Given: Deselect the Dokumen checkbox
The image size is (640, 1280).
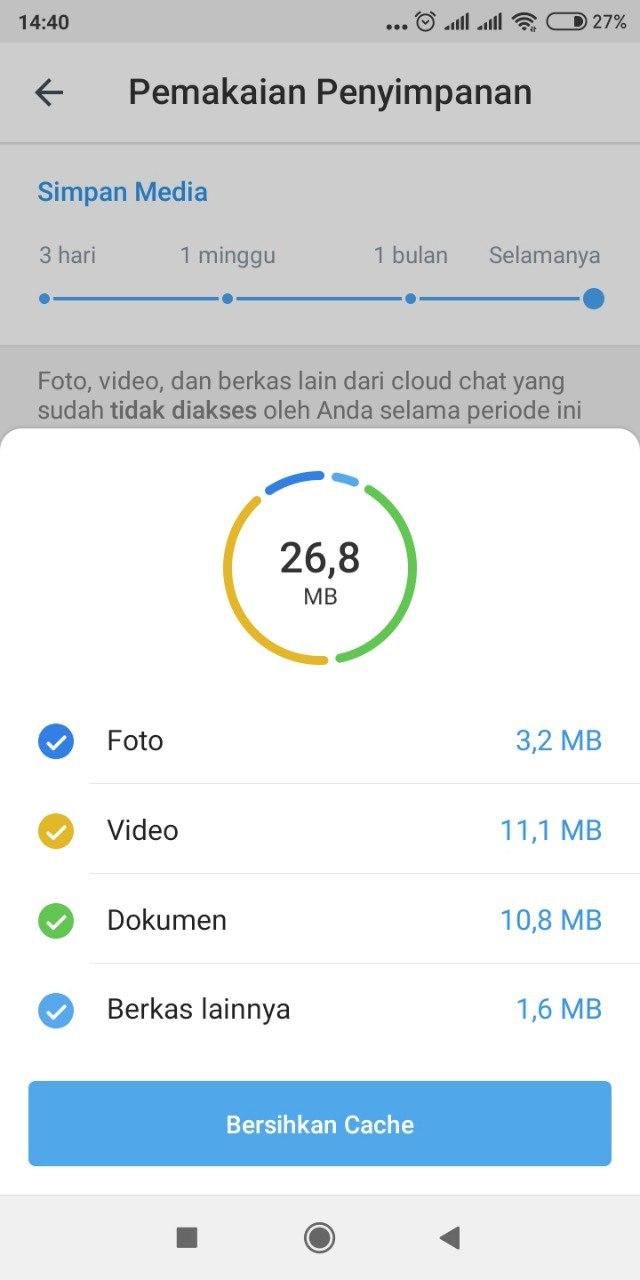Looking at the screenshot, I should point(56,921).
